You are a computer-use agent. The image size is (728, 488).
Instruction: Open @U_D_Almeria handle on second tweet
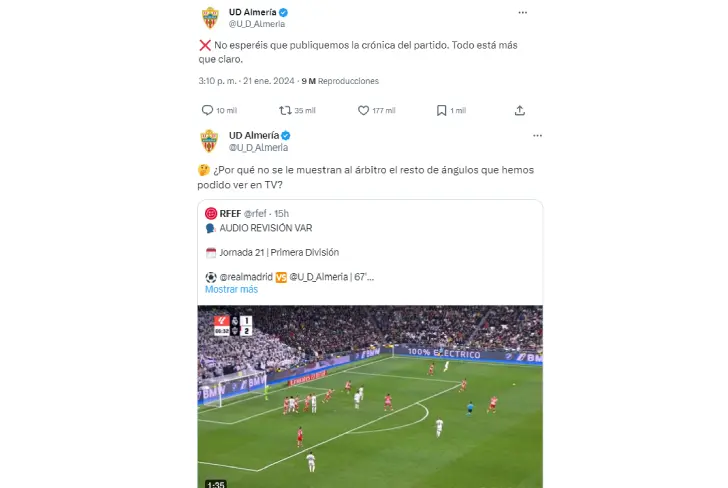[258, 147]
